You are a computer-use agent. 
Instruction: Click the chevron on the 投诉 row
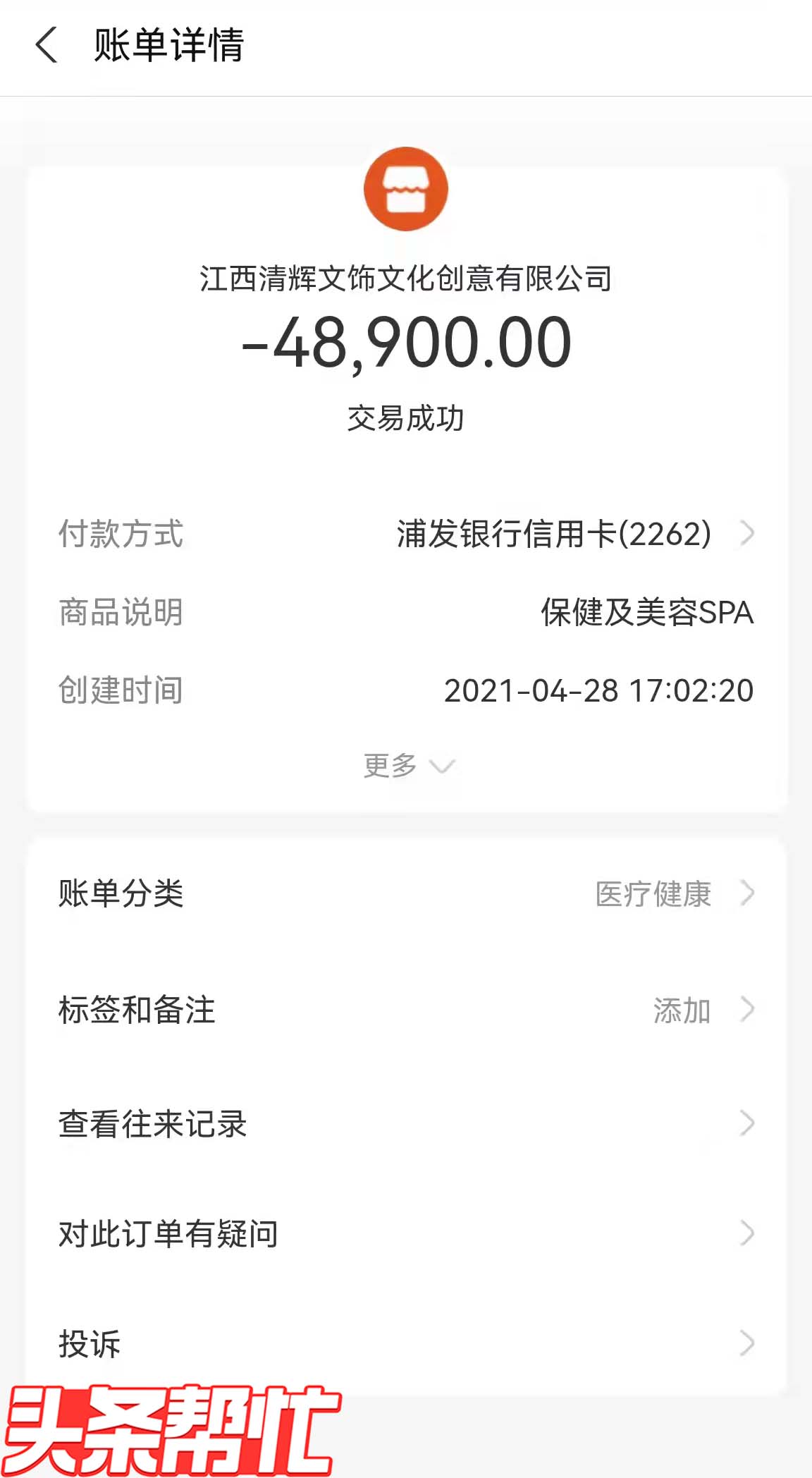pyautogui.click(x=747, y=1343)
